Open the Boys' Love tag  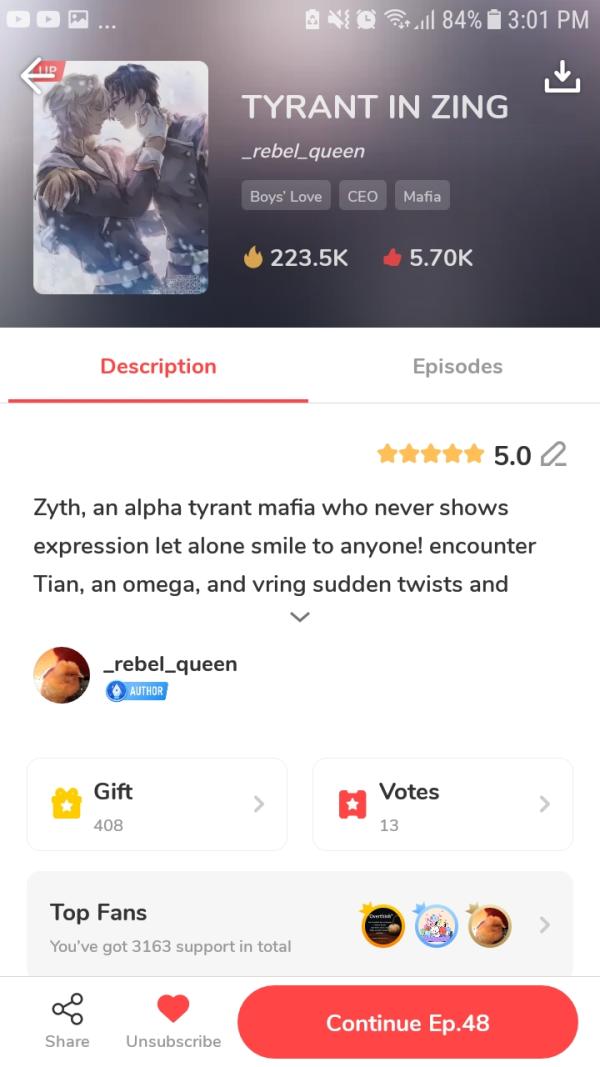[286, 196]
